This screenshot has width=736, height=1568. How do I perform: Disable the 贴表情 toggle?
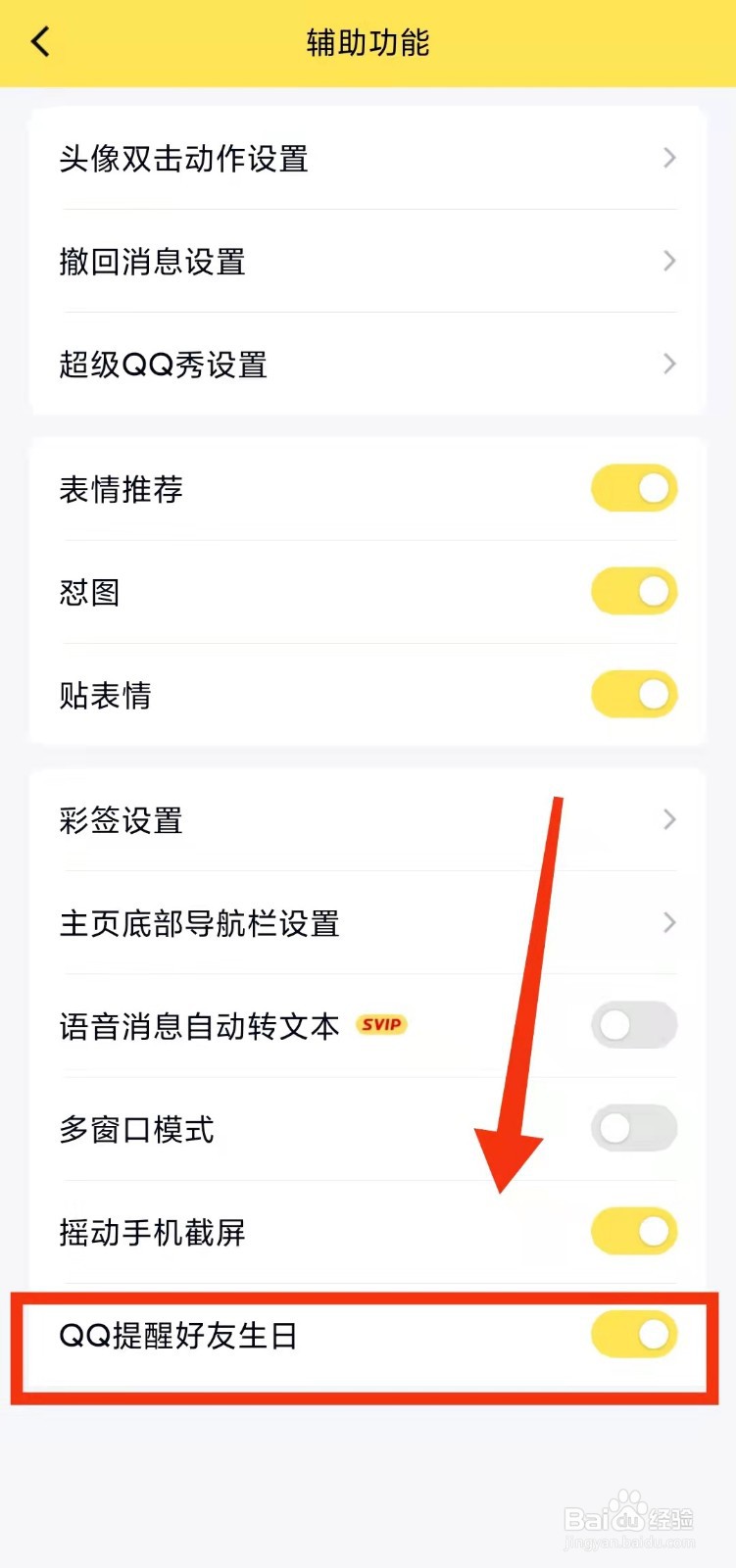tap(633, 694)
